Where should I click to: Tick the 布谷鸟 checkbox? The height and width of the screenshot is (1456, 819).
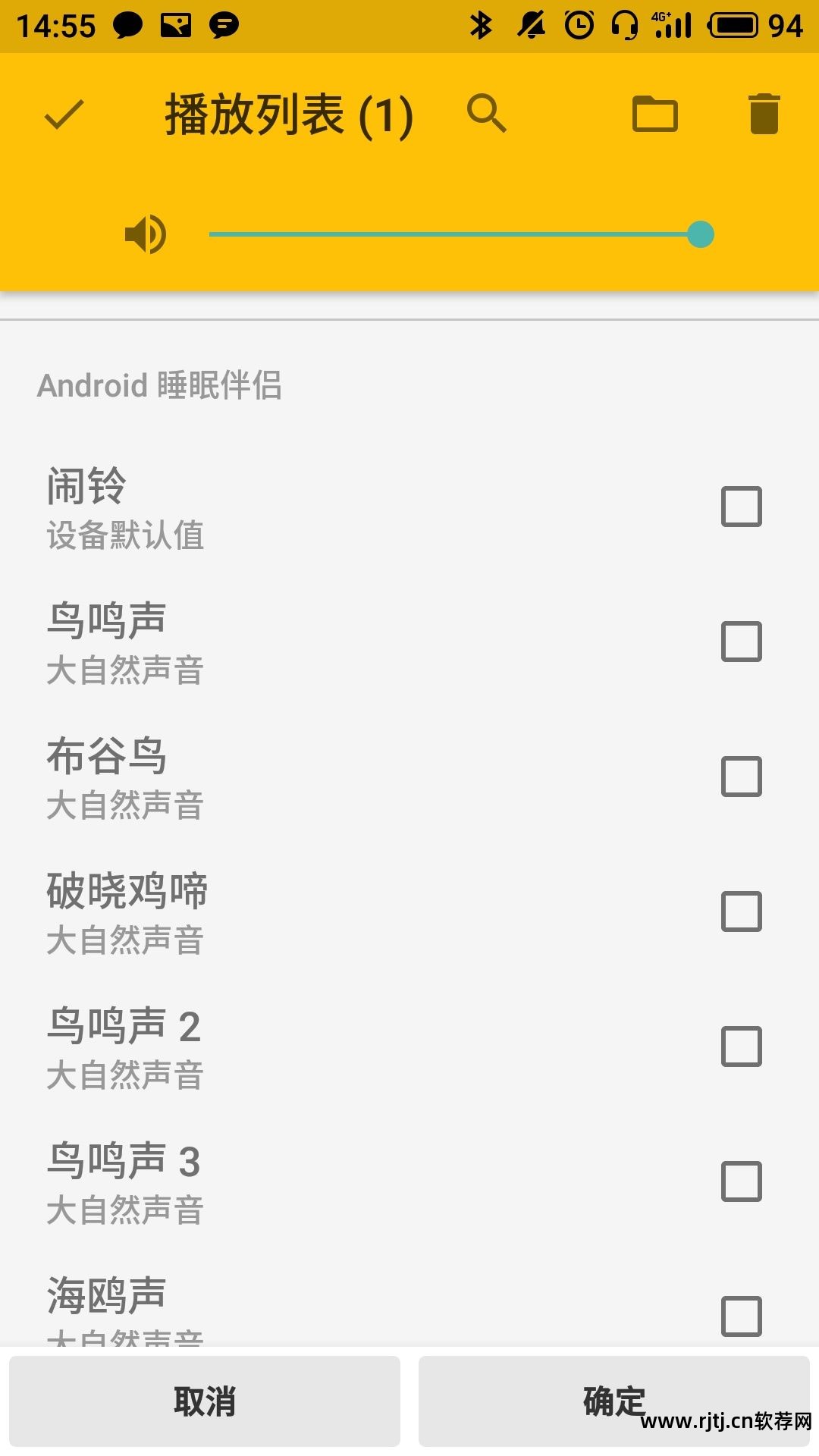[741, 777]
